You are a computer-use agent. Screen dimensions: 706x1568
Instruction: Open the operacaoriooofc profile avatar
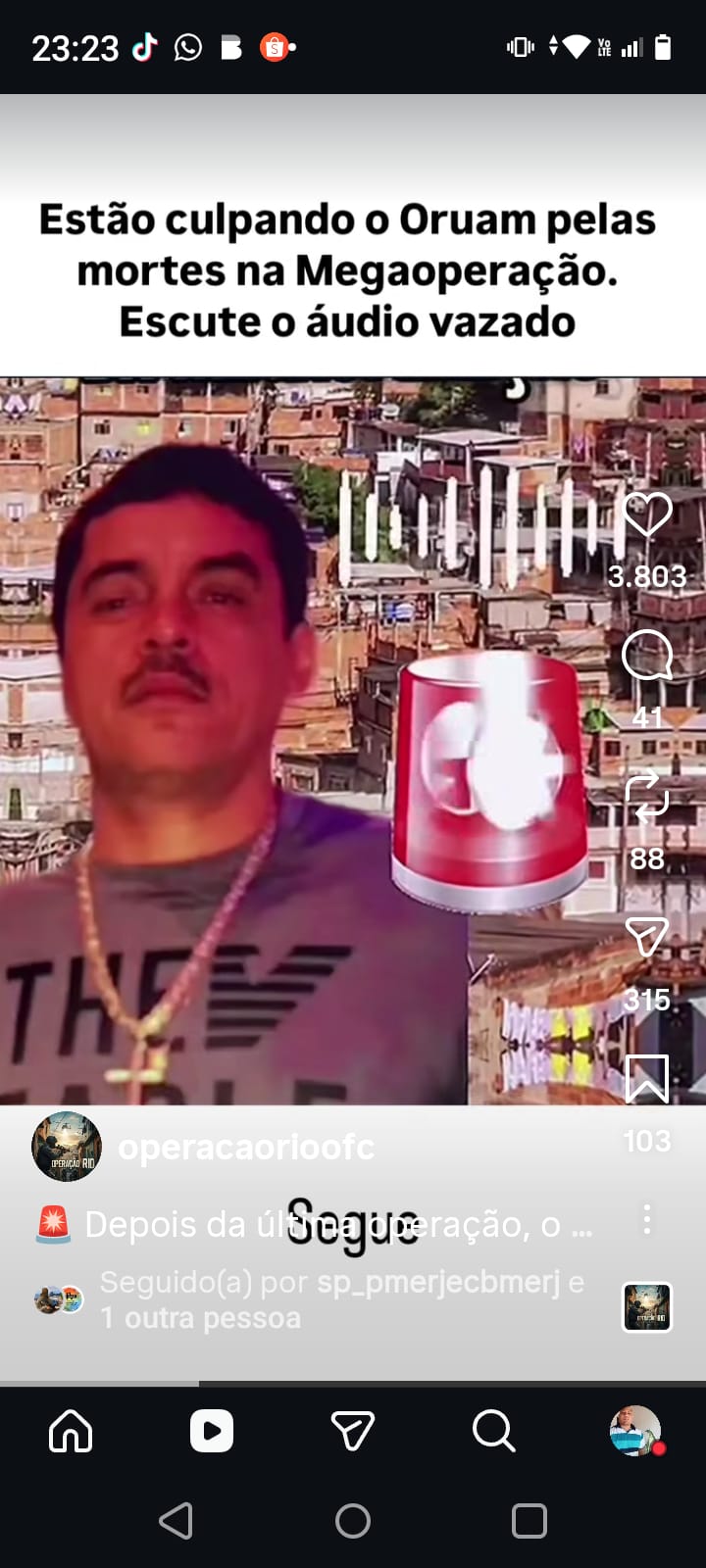[x=67, y=1146]
